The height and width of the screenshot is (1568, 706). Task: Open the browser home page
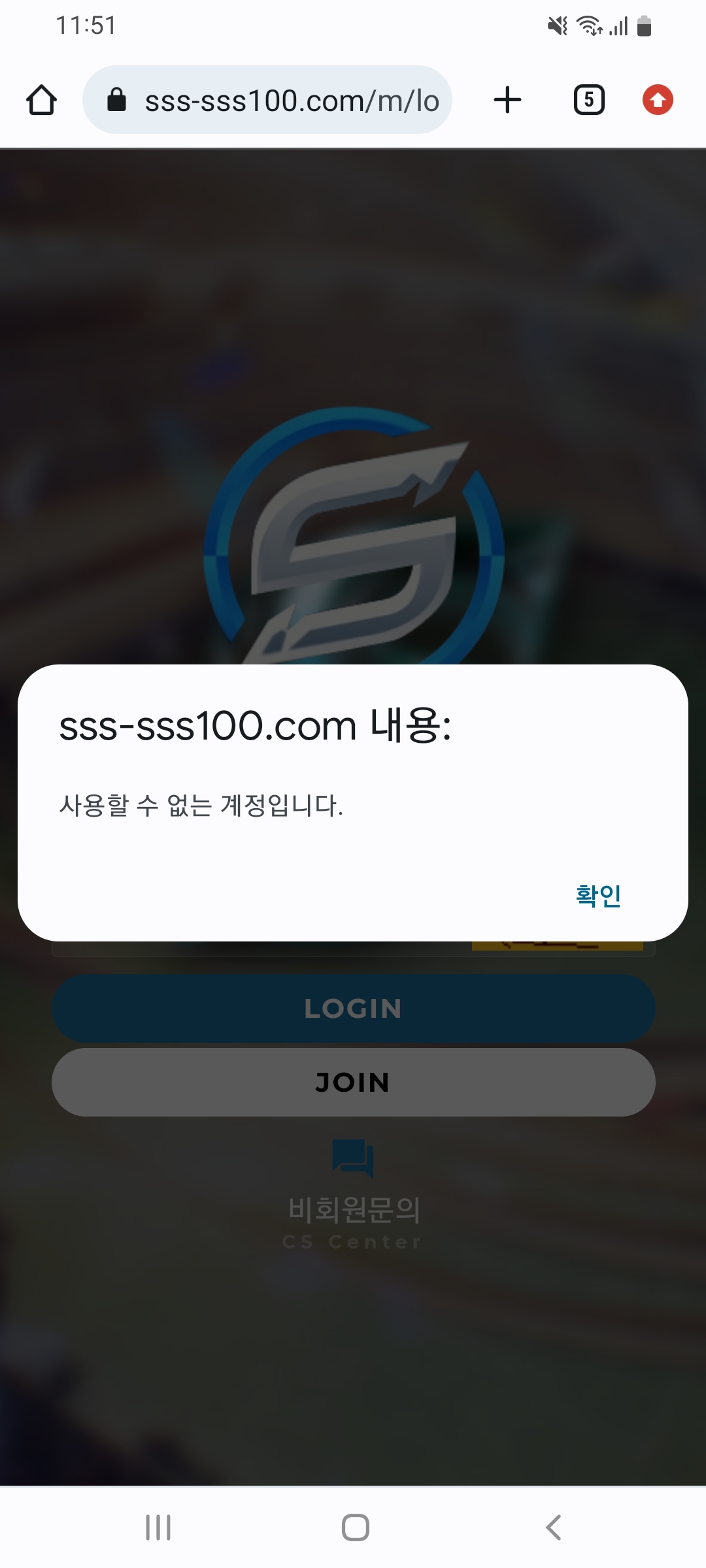41,100
